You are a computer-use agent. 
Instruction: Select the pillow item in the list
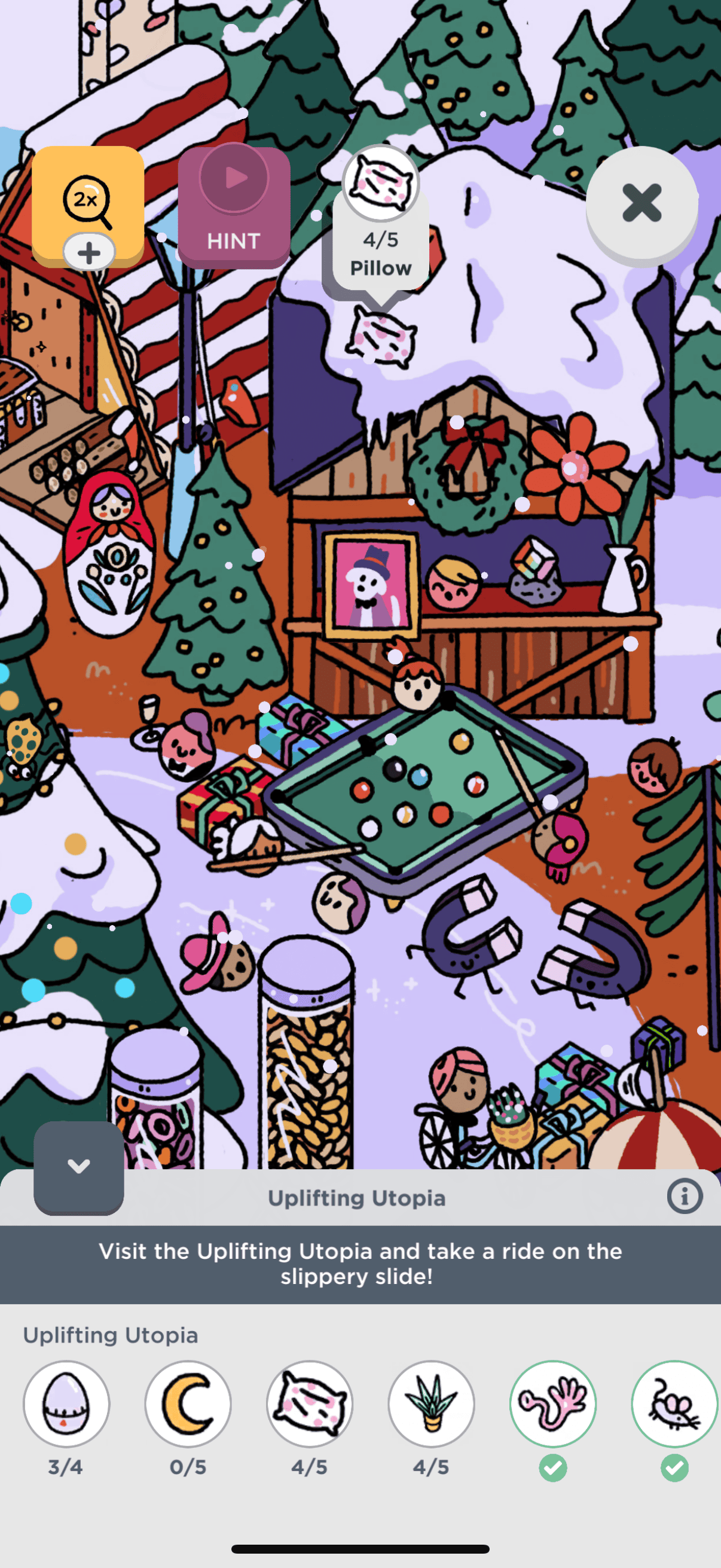310,1404
